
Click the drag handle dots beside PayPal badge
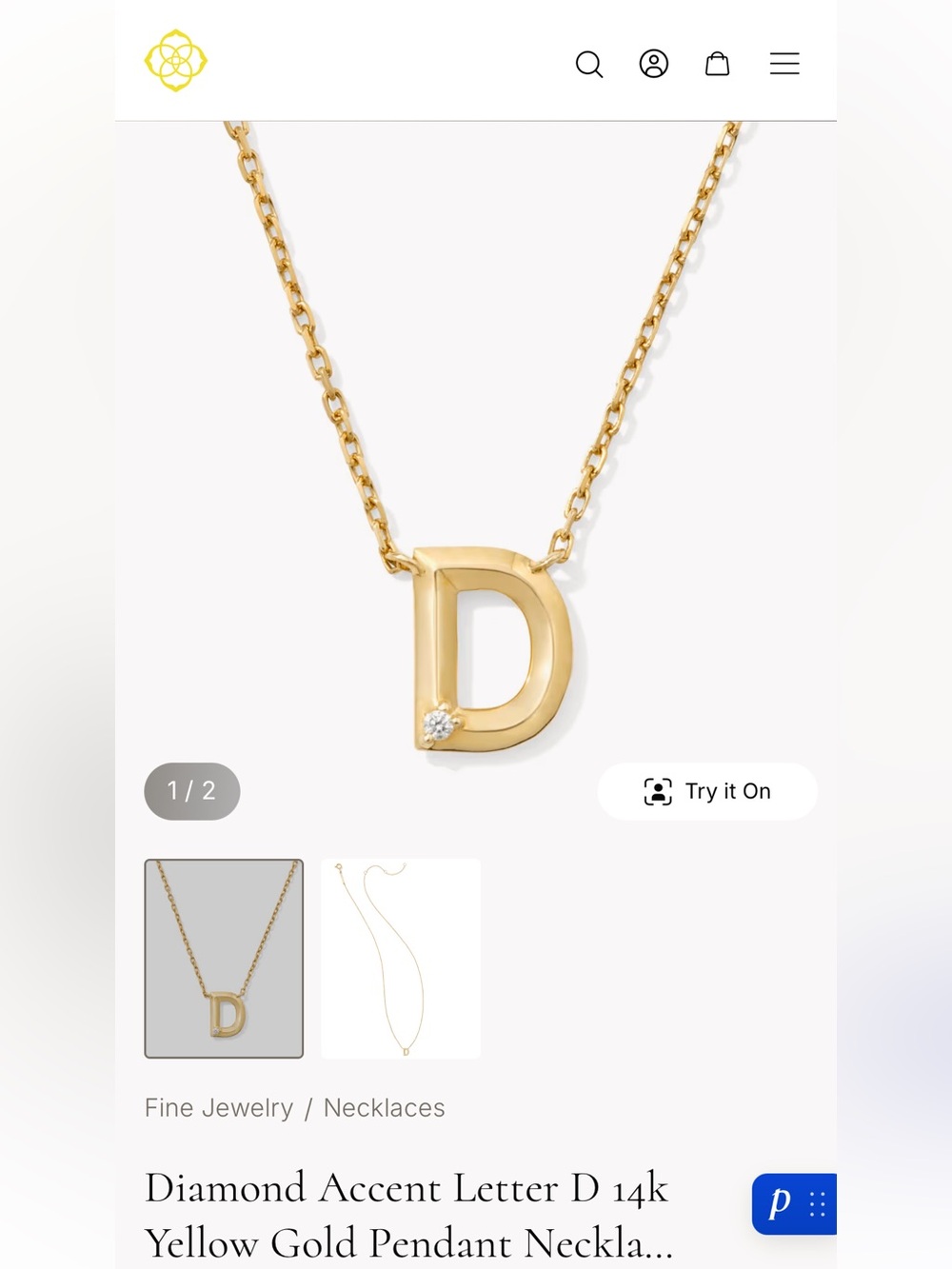(x=816, y=1203)
